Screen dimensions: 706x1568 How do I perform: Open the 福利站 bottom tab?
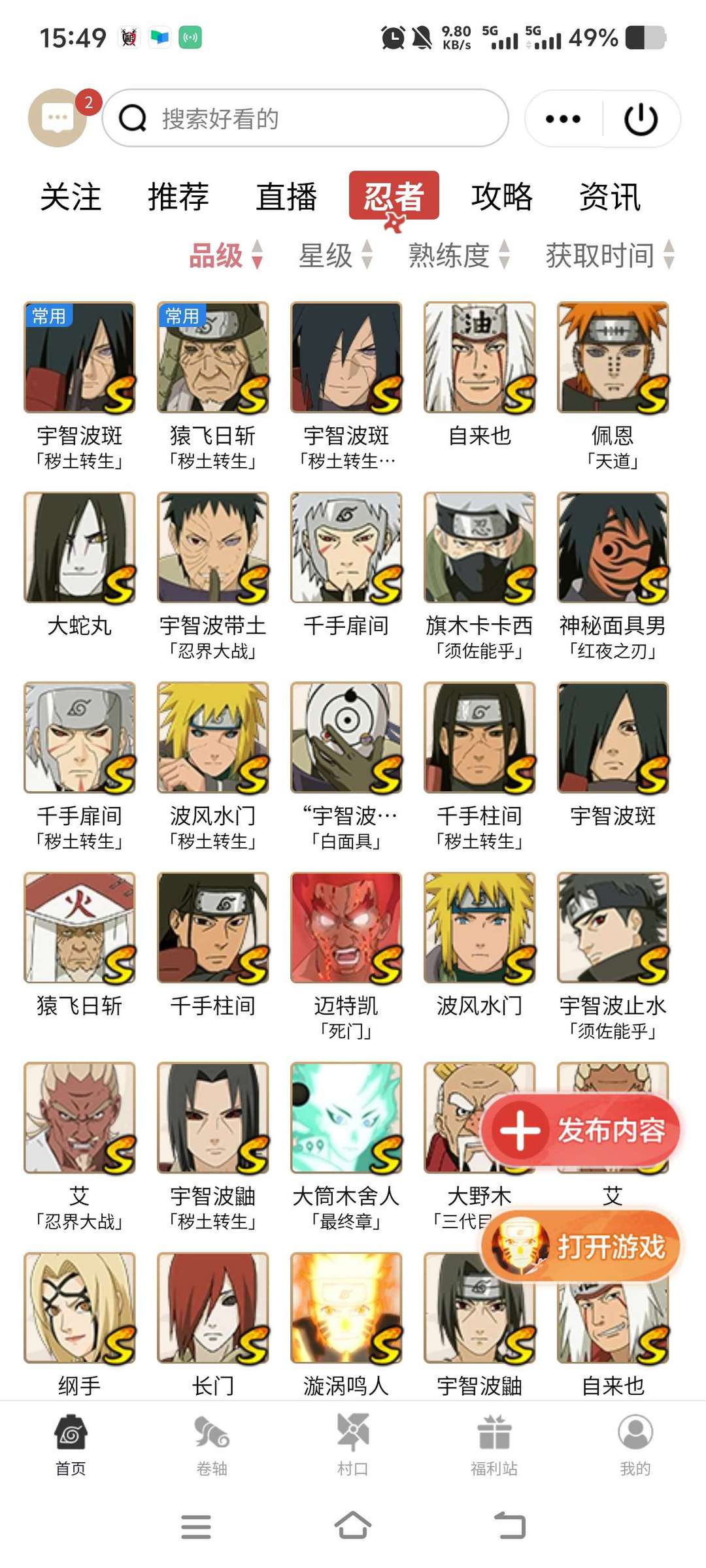click(494, 1445)
